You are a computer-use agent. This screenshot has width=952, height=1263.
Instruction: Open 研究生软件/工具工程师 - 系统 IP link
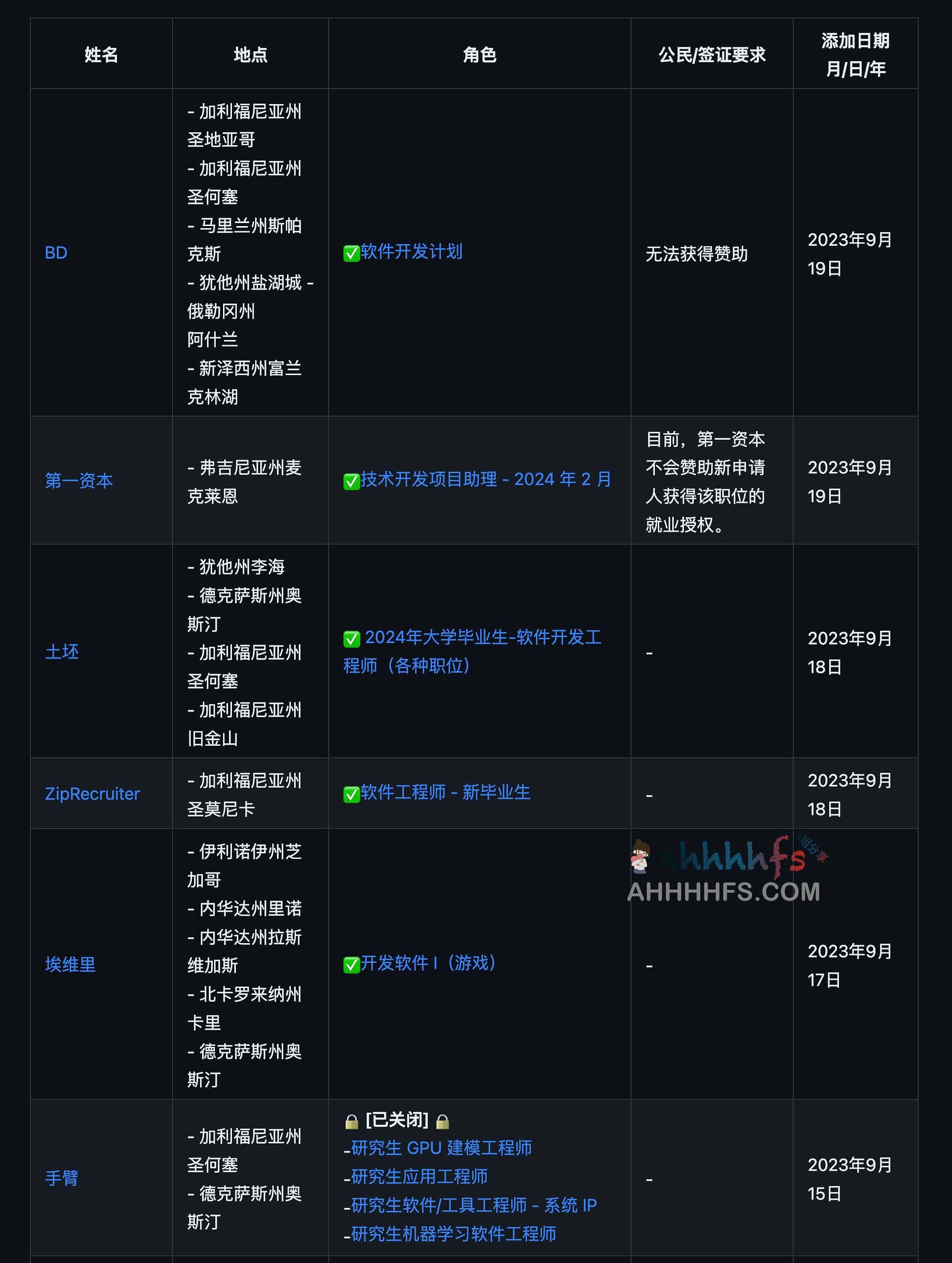[x=473, y=1205]
